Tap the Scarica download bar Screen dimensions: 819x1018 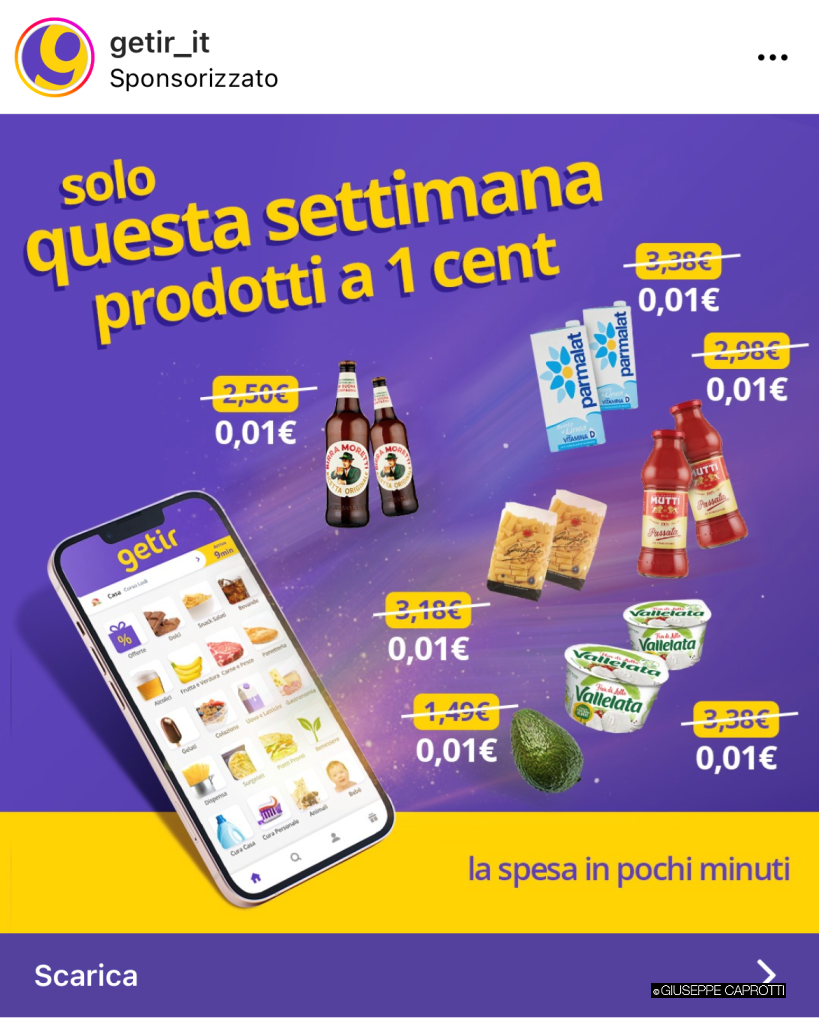coord(400,975)
